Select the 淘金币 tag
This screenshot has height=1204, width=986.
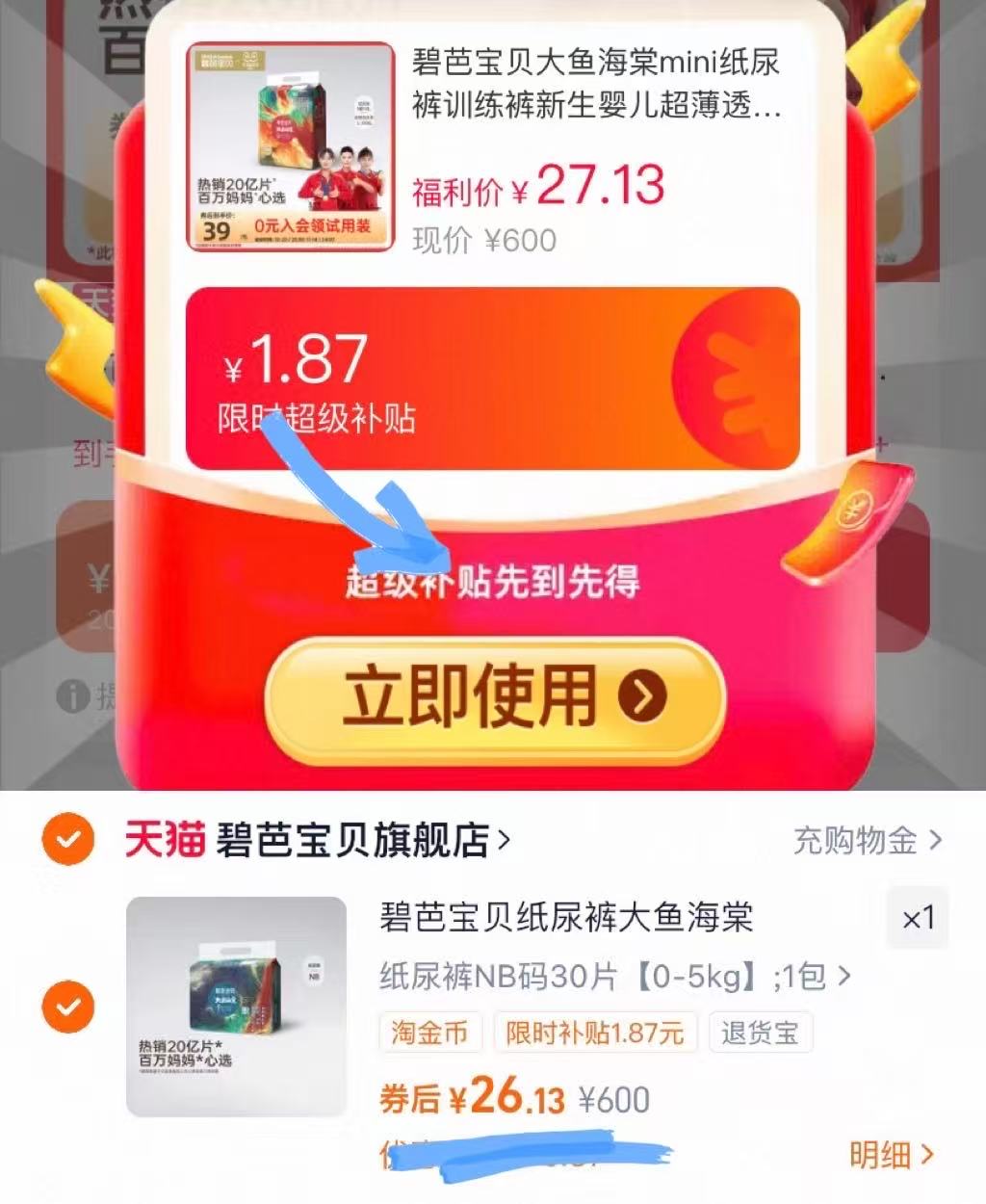pyautogui.click(x=430, y=1032)
